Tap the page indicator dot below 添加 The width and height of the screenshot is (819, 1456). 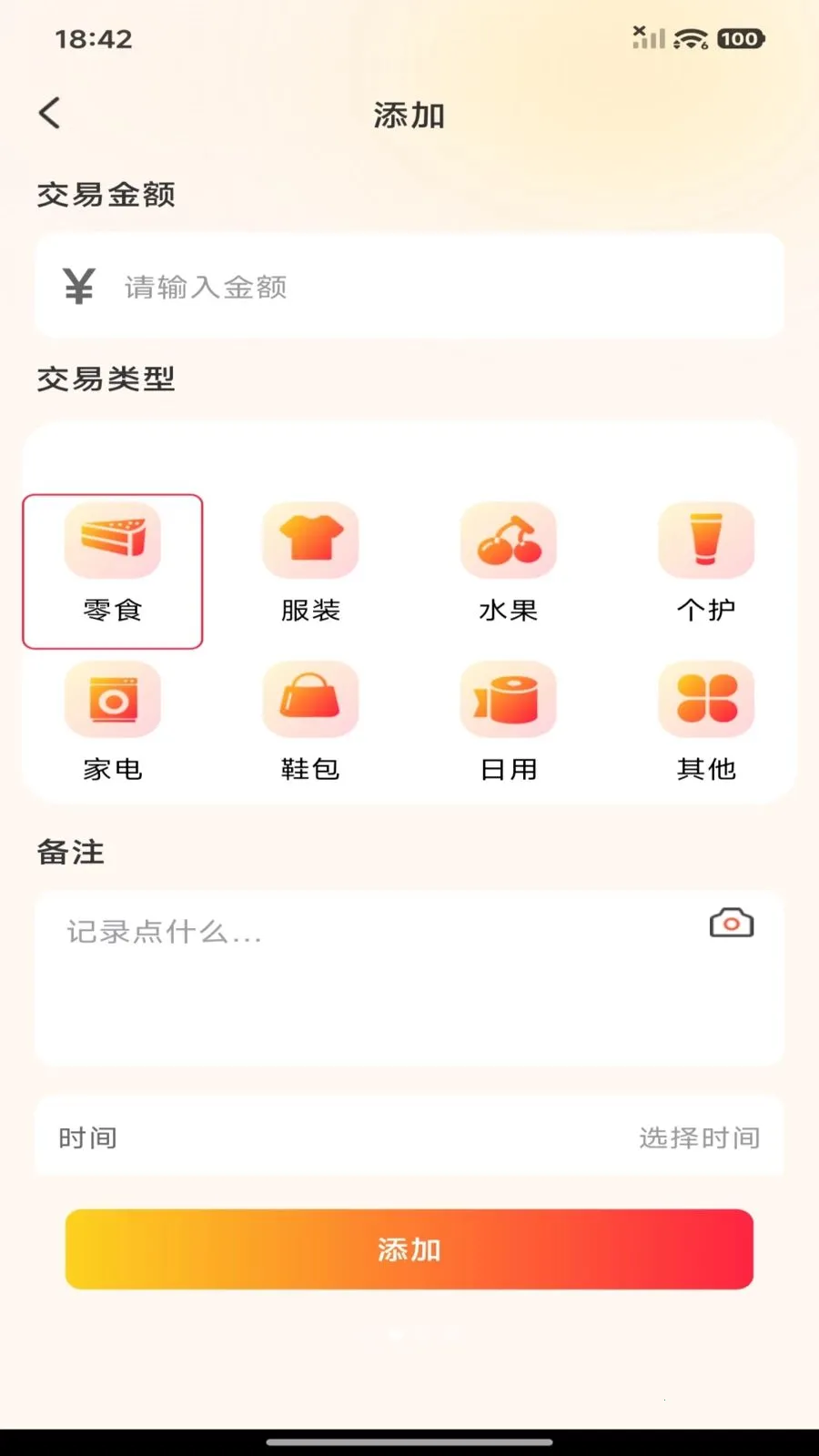click(x=396, y=1334)
